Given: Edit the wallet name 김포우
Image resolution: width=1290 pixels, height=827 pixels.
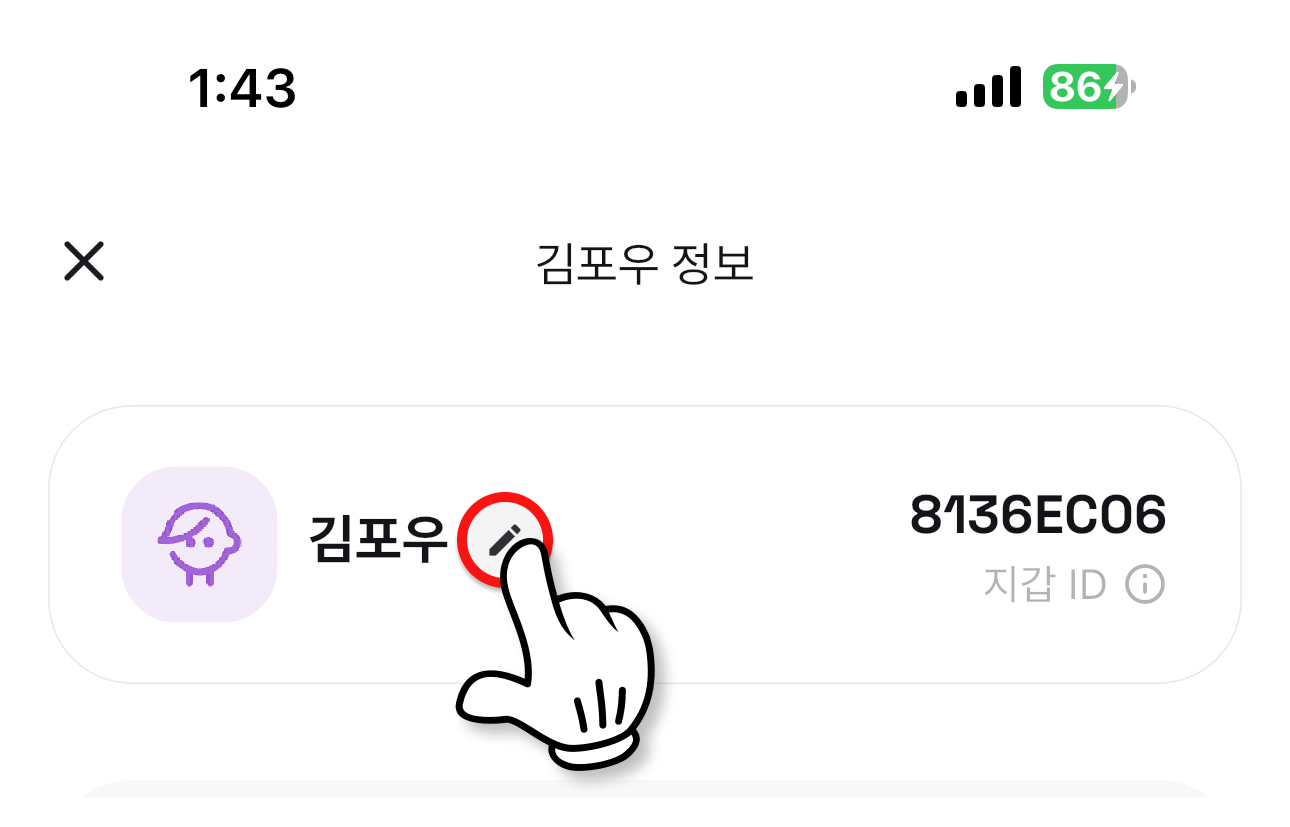Looking at the screenshot, I should pyautogui.click(x=504, y=540).
